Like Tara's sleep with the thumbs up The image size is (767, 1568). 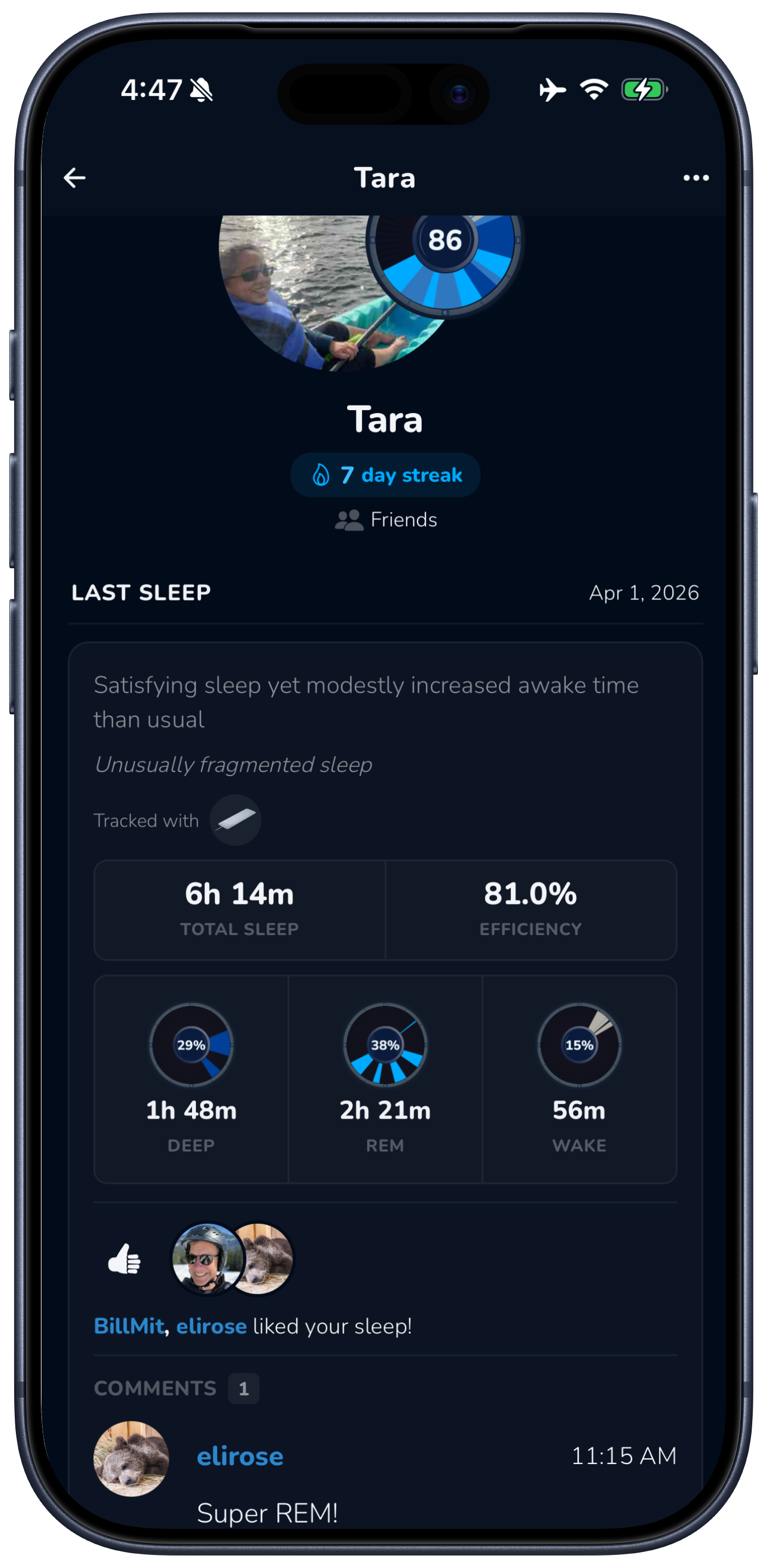(x=124, y=1259)
